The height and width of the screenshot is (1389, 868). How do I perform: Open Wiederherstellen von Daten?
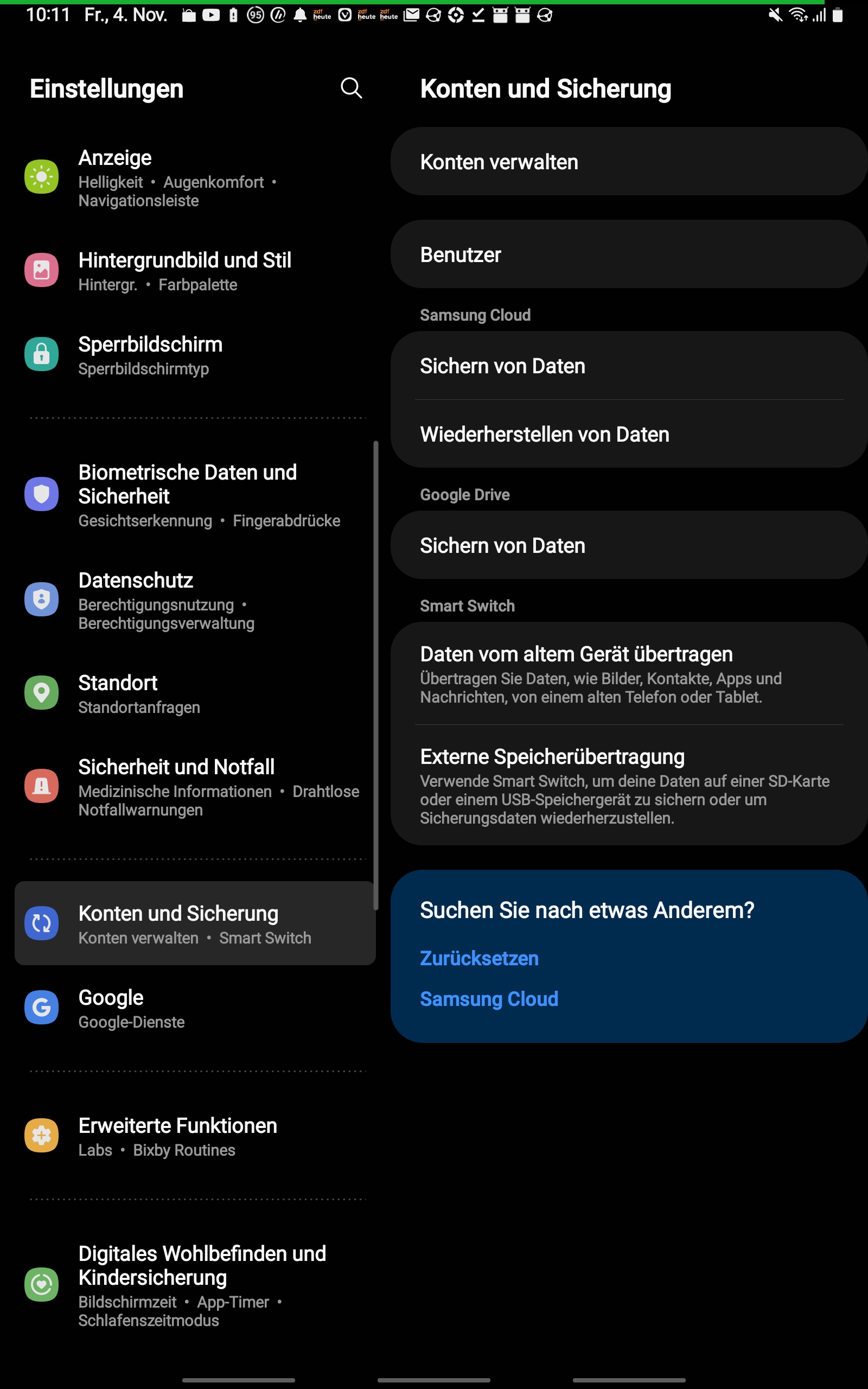[629, 434]
